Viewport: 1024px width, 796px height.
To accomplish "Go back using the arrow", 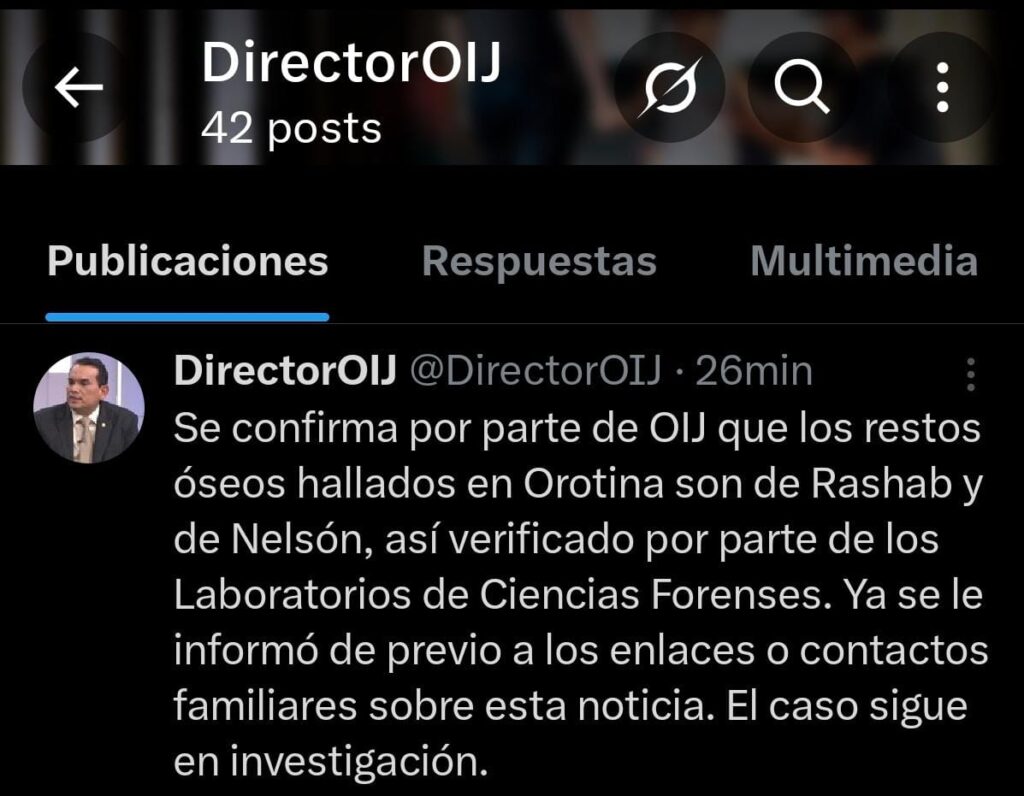I will tap(78, 88).
